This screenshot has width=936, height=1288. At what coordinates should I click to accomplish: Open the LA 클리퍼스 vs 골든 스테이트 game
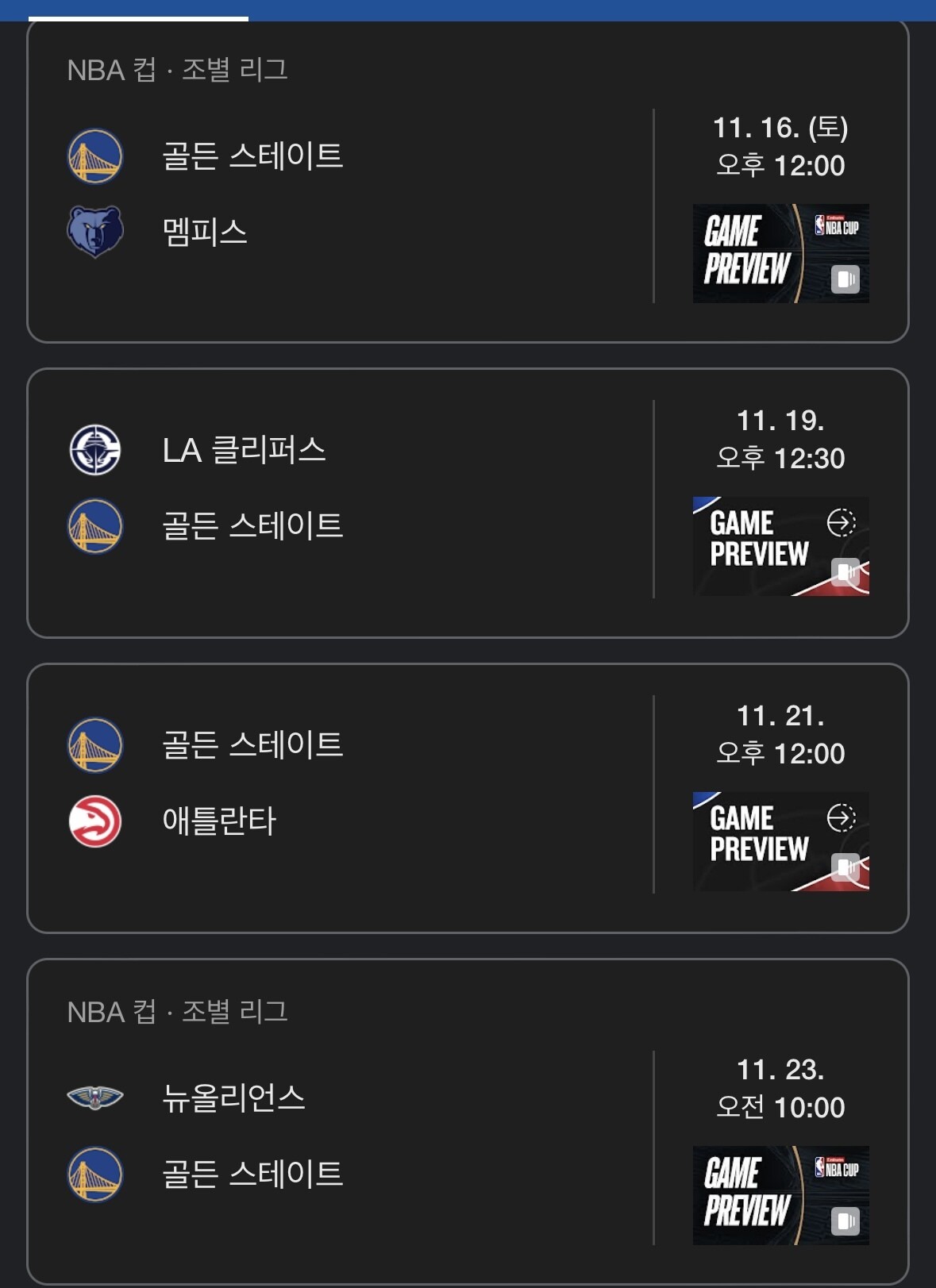[x=341, y=488]
